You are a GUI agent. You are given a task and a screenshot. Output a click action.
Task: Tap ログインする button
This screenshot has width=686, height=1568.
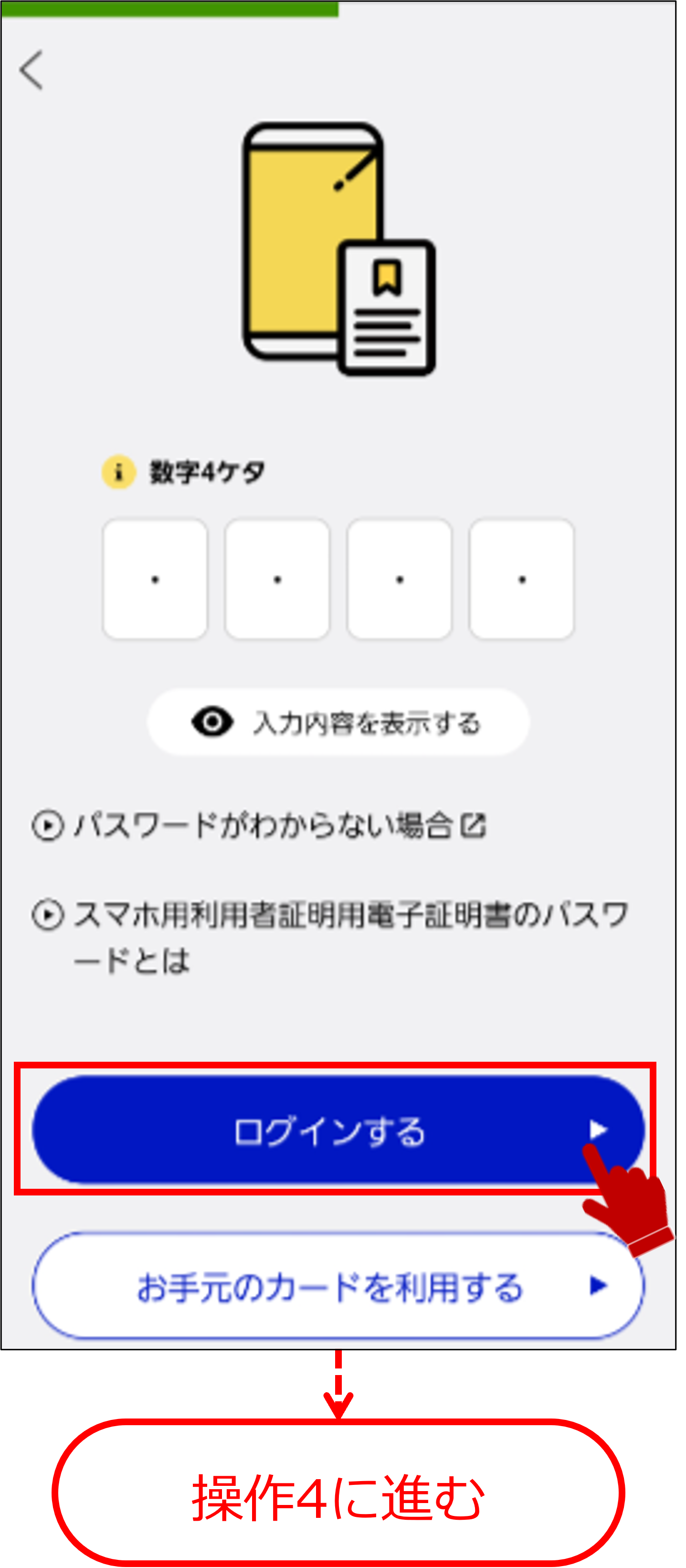click(338, 1130)
